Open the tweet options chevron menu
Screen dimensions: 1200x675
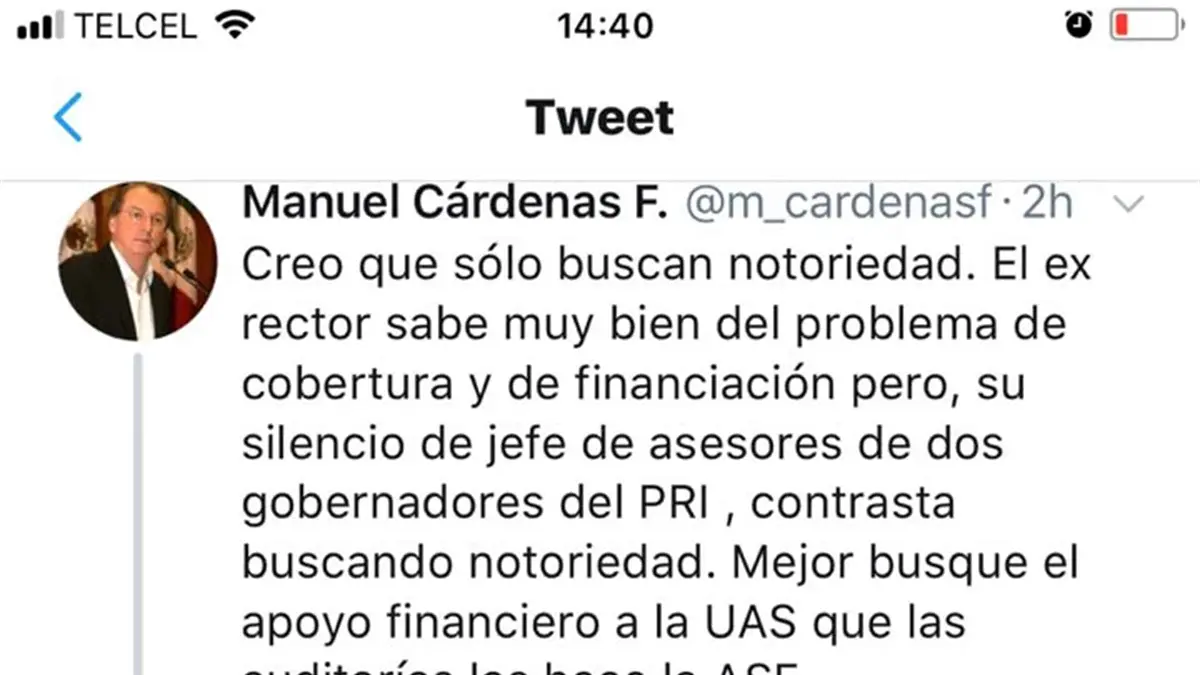click(1129, 205)
